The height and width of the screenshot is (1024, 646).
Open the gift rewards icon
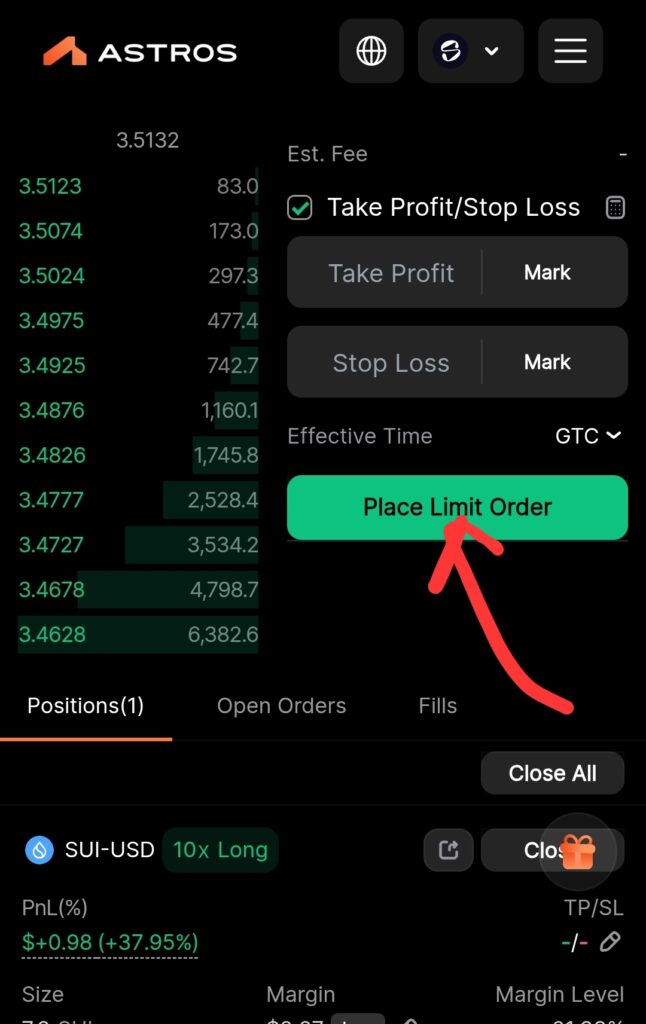tap(578, 852)
